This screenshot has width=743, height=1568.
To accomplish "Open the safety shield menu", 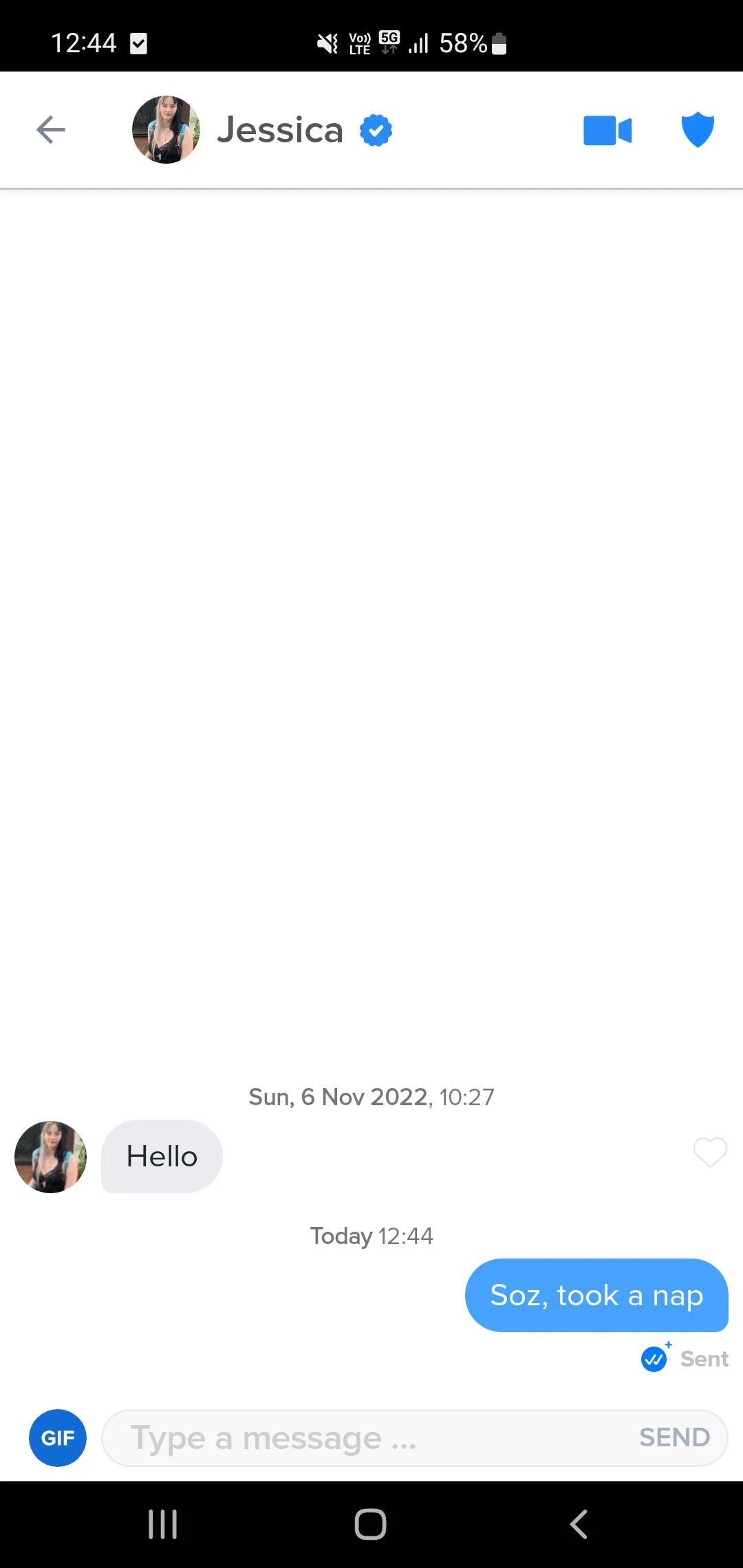I will point(697,129).
